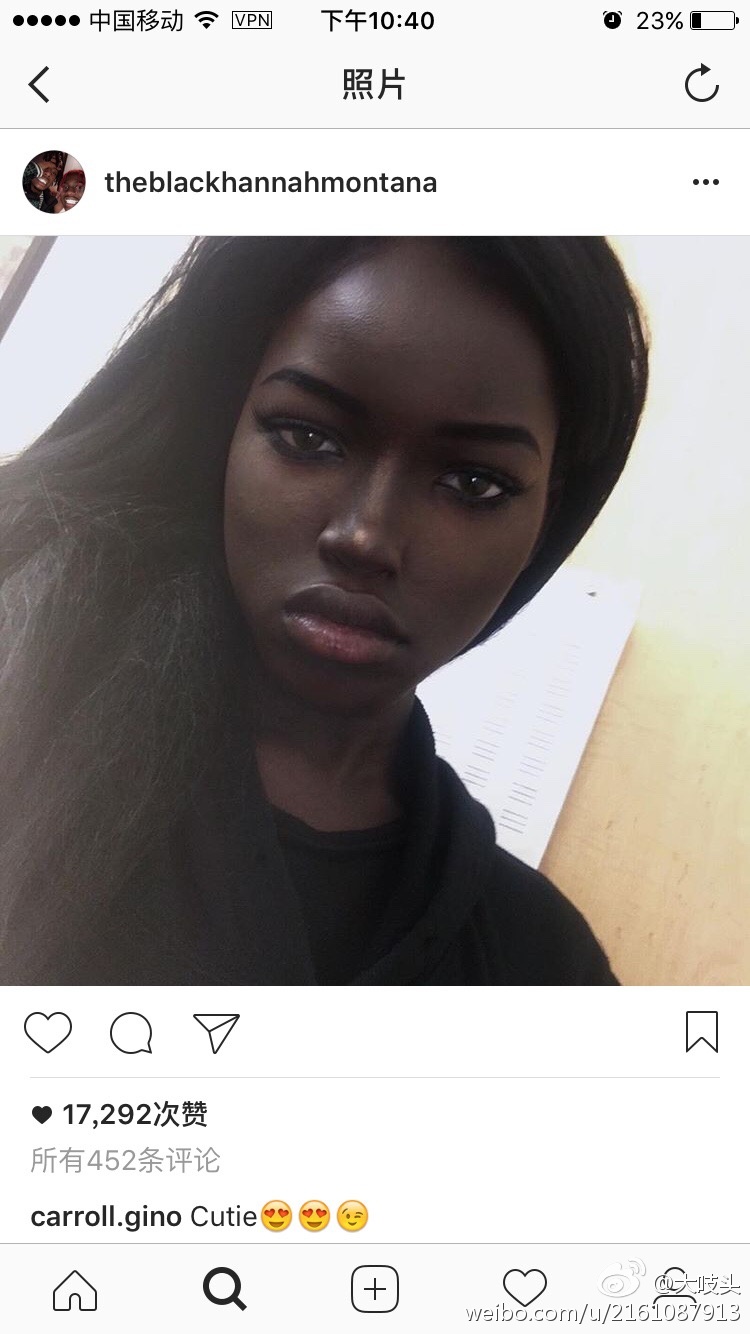Go back using the top-left arrow
Image resolution: width=750 pixels, height=1334 pixels.
coord(39,85)
